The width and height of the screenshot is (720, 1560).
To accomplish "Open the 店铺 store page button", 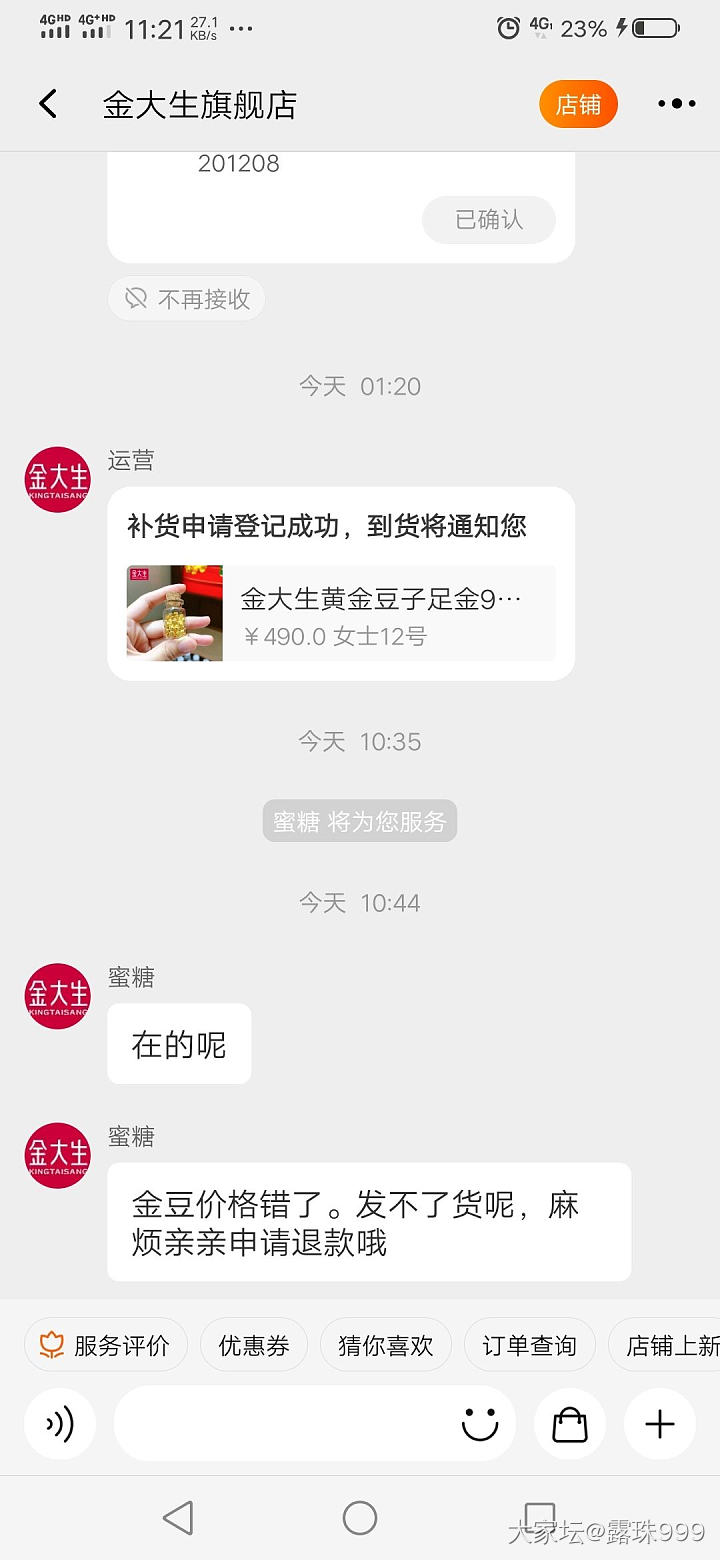I will coord(578,104).
